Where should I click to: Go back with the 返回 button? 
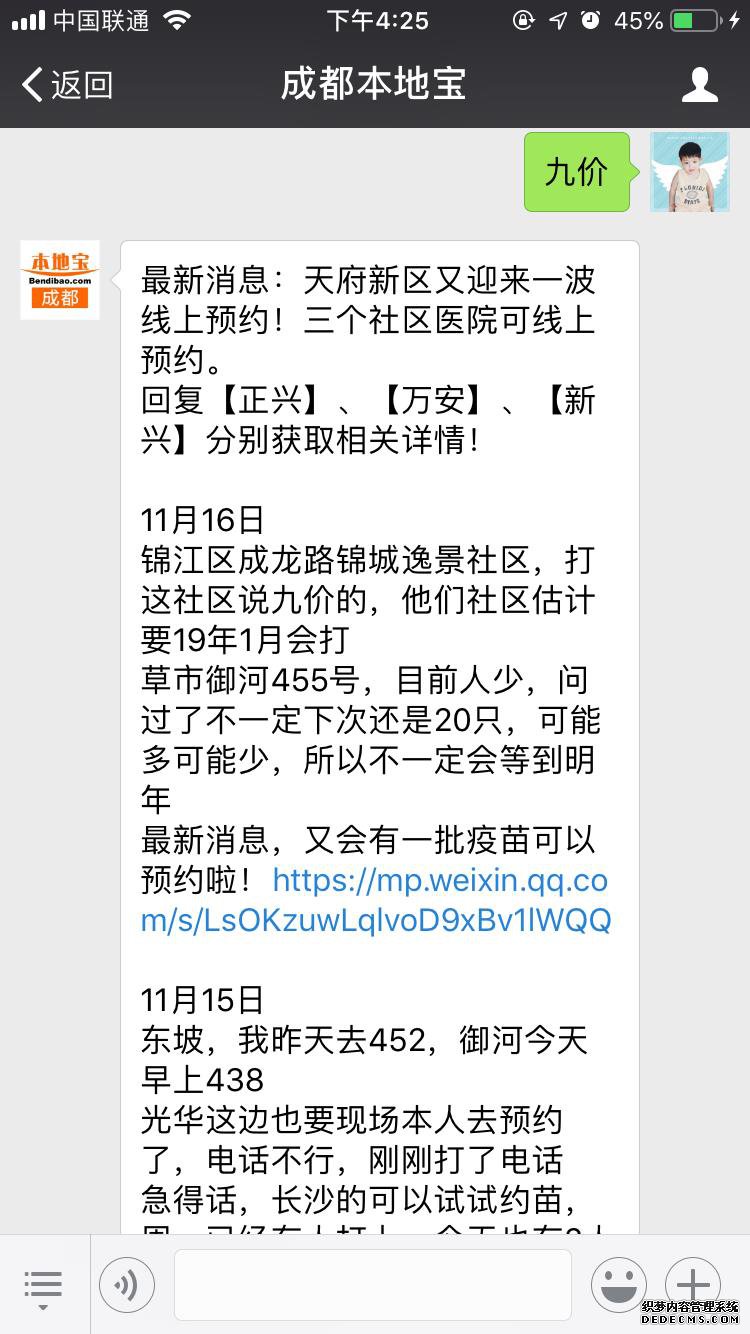pos(67,85)
